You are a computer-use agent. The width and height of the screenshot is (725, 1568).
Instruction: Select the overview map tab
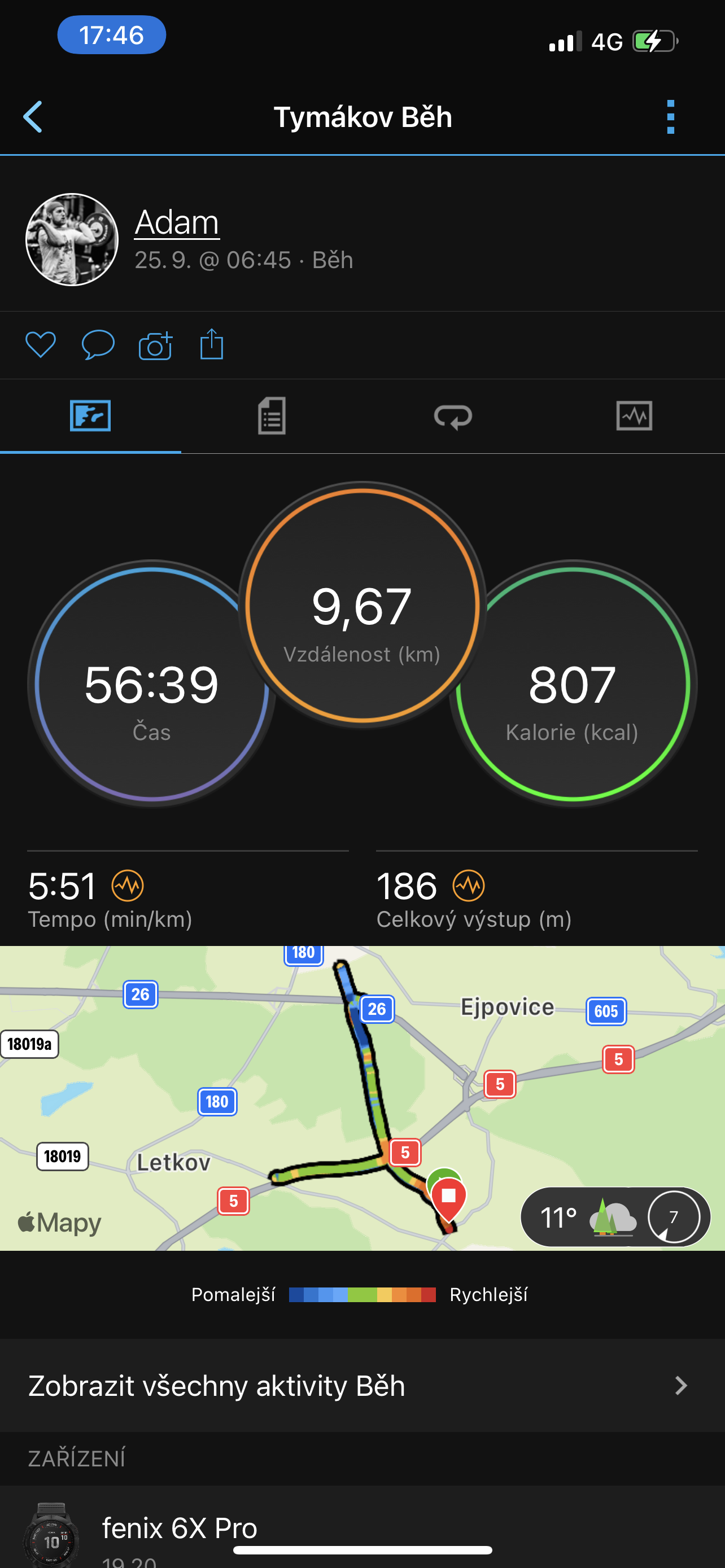pos(90,416)
